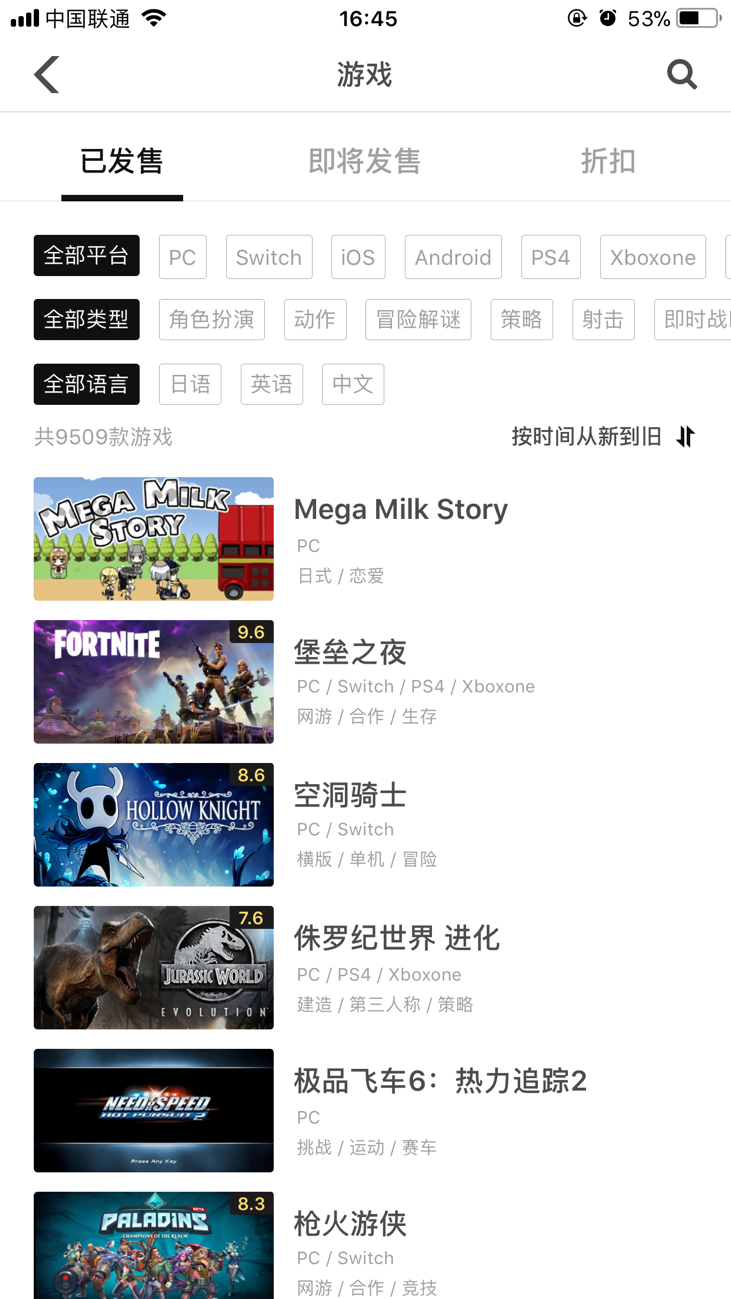Go back using the top-left arrow
731x1299 pixels.
coord(47,75)
